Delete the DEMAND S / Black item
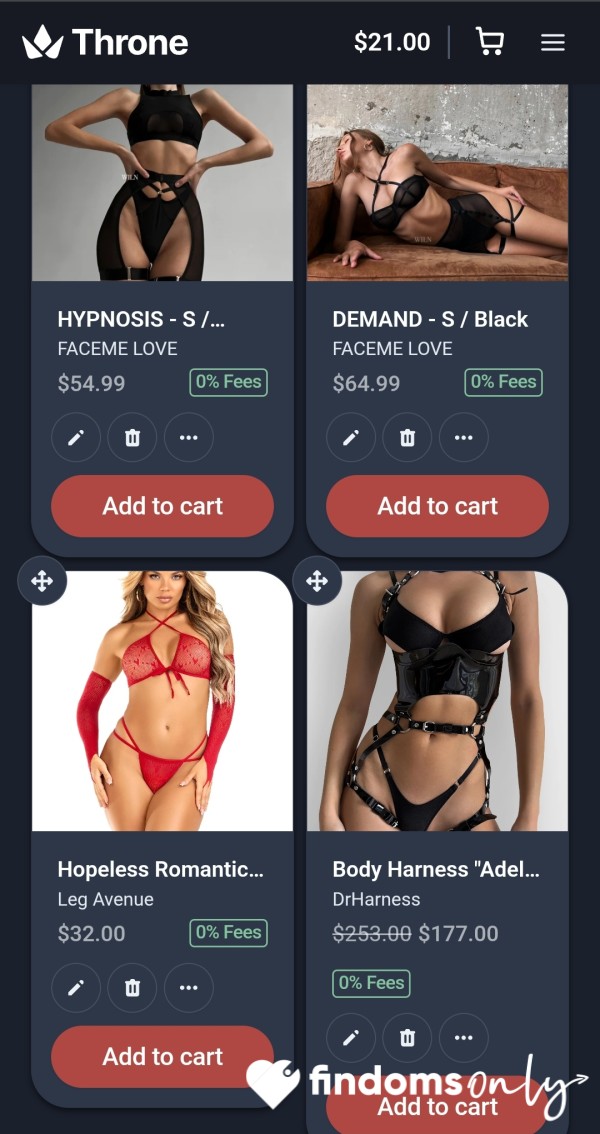The height and width of the screenshot is (1134, 600). (x=407, y=437)
